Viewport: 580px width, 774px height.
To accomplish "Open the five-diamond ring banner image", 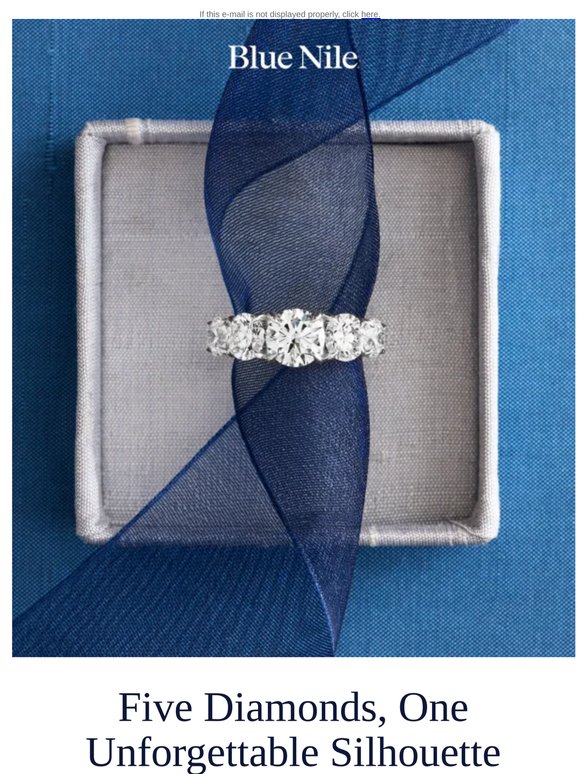I will 293,338.
